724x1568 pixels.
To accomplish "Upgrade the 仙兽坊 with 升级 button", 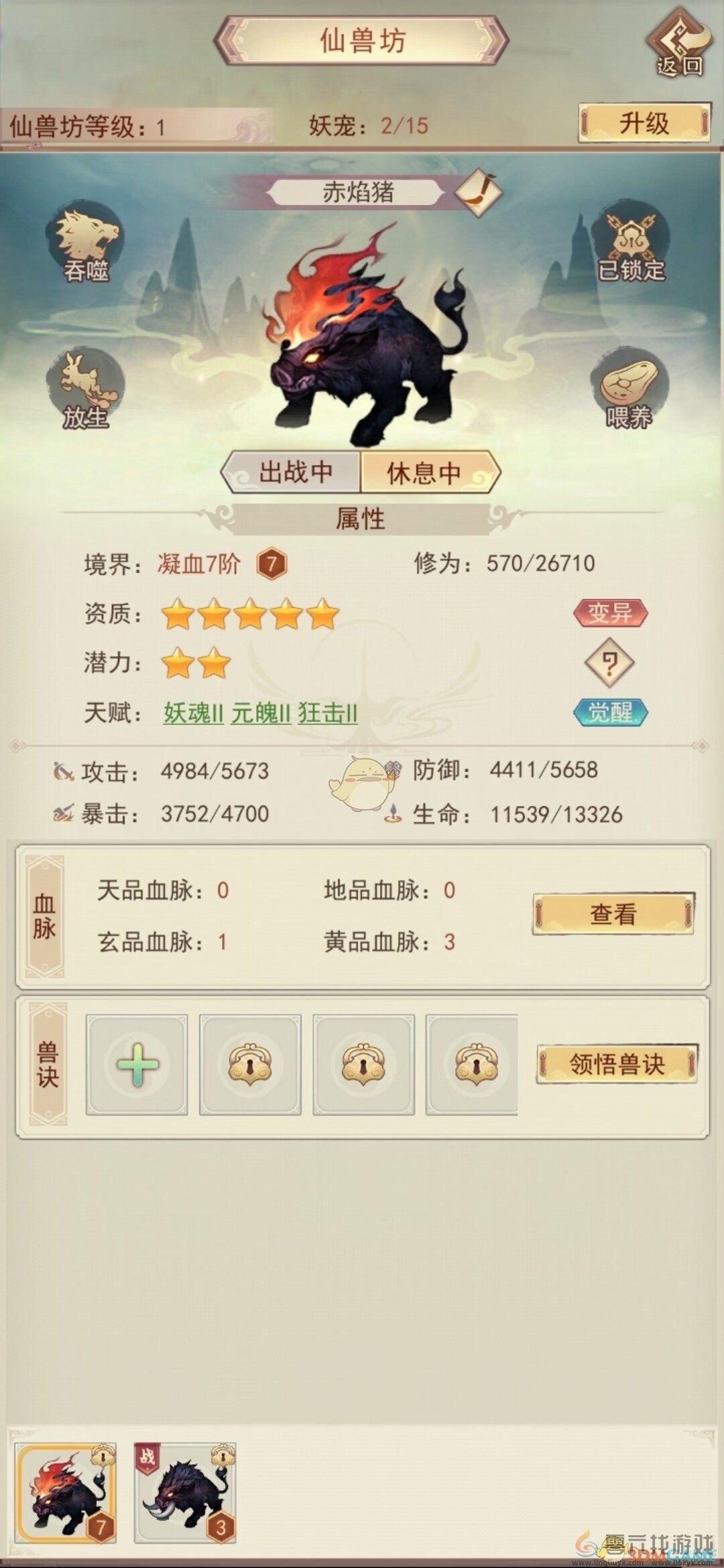I will tap(644, 123).
